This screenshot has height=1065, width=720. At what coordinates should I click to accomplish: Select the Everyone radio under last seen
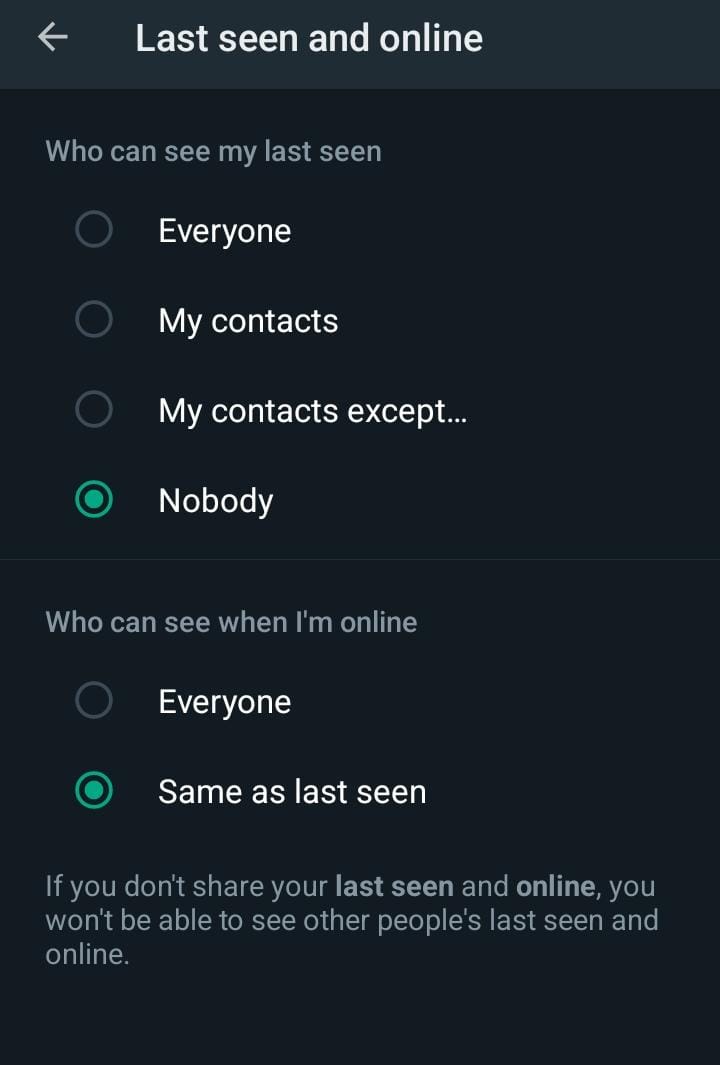click(93, 229)
